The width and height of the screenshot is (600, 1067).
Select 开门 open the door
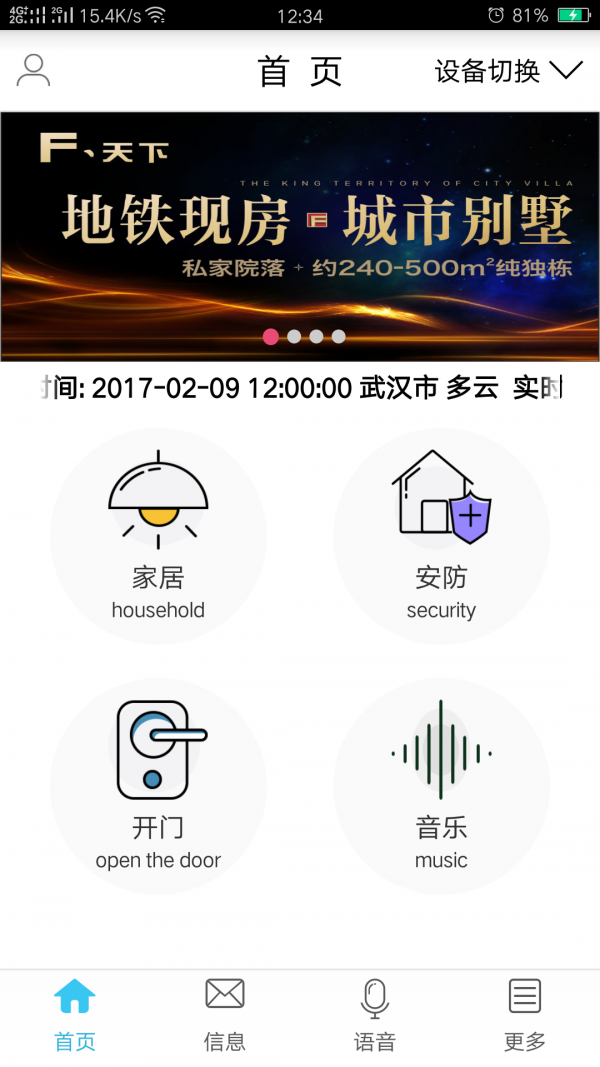[158, 786]
